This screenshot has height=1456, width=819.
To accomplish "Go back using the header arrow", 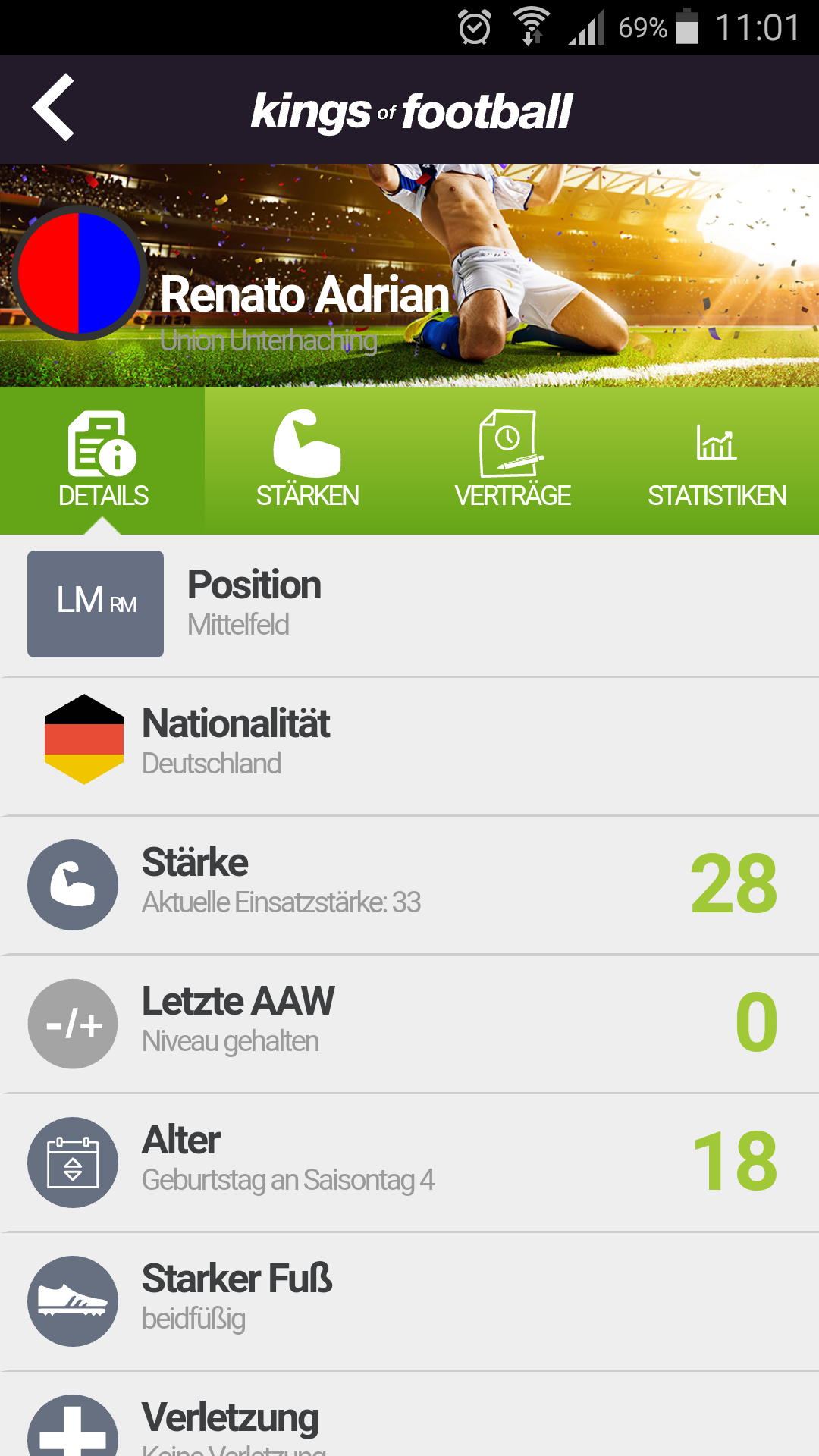I will [x=53, y=108].
